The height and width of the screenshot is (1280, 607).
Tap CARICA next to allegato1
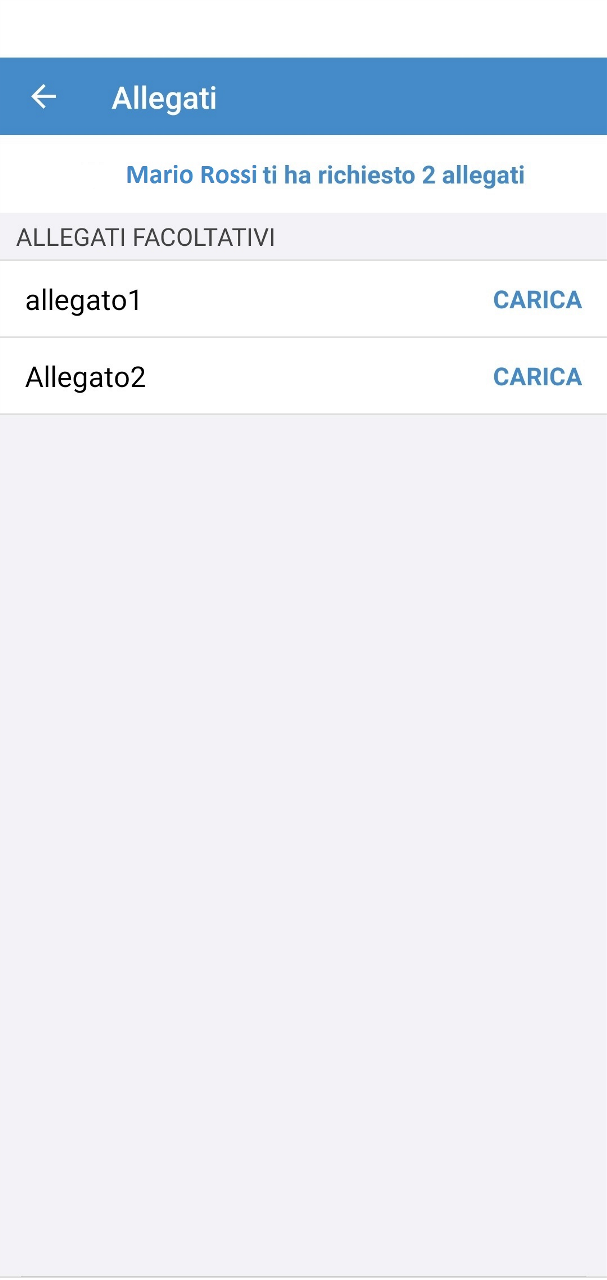[537, 300]
